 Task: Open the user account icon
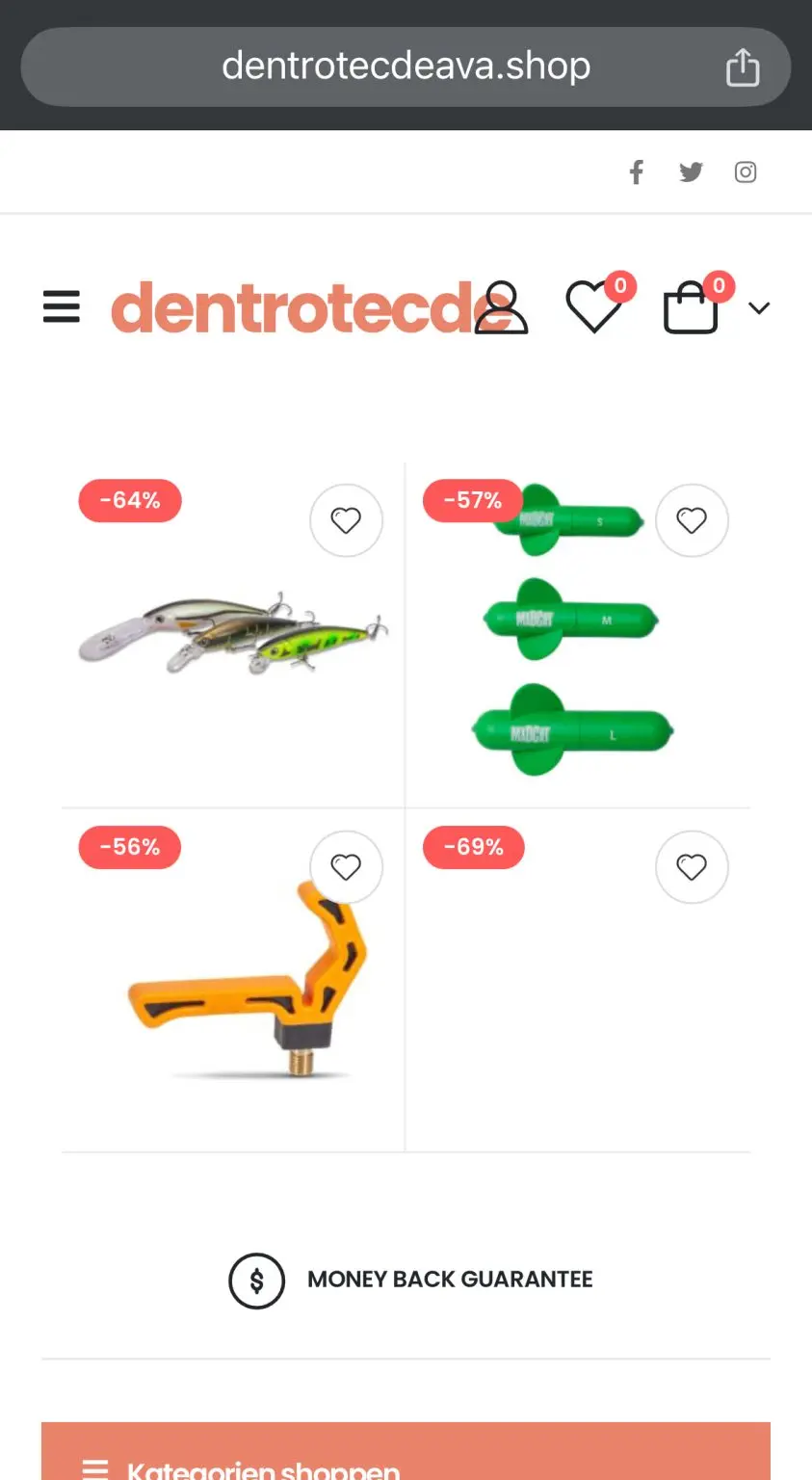502,308
